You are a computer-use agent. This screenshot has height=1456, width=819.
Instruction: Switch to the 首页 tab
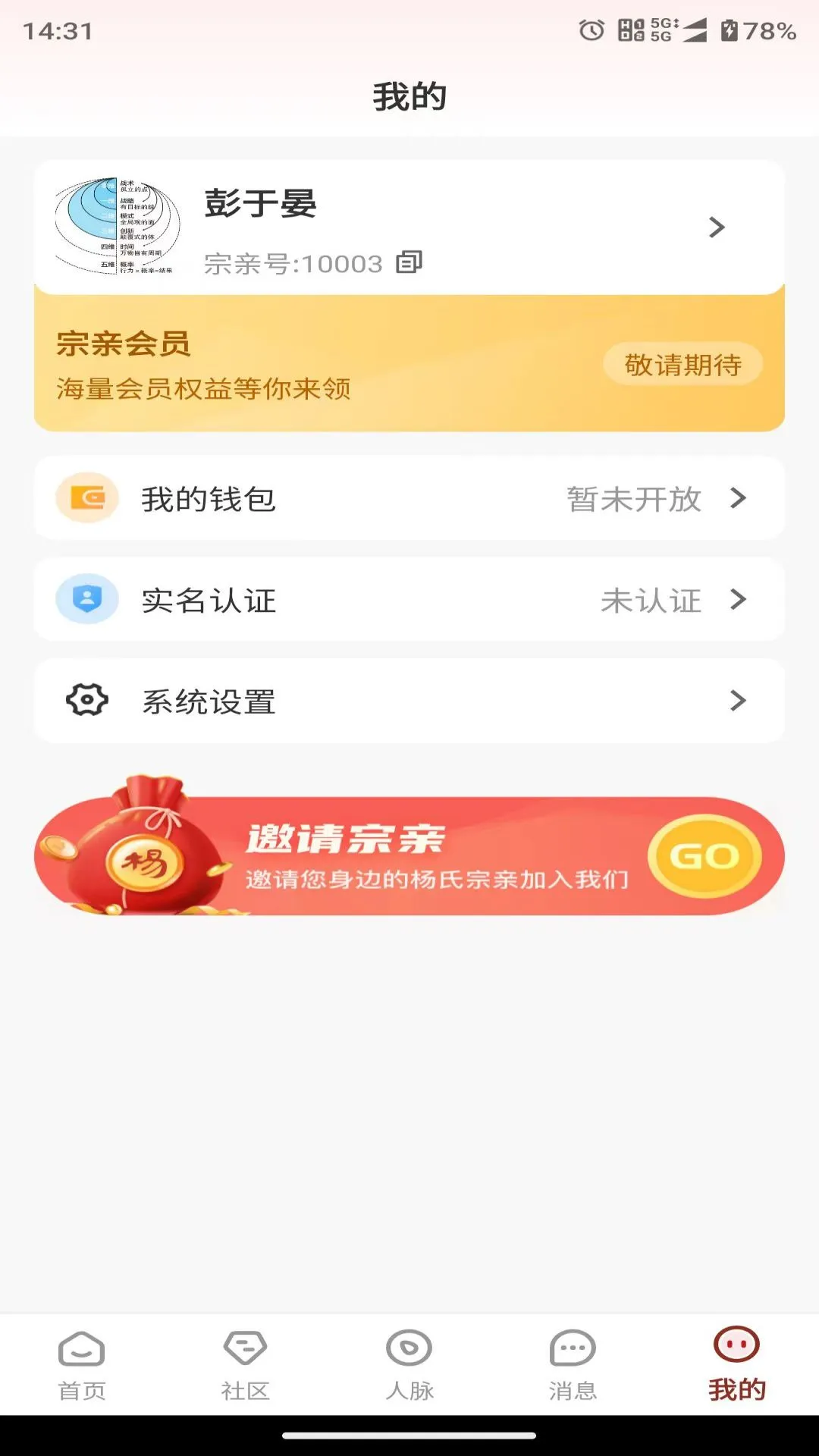tap(82, 1365)
